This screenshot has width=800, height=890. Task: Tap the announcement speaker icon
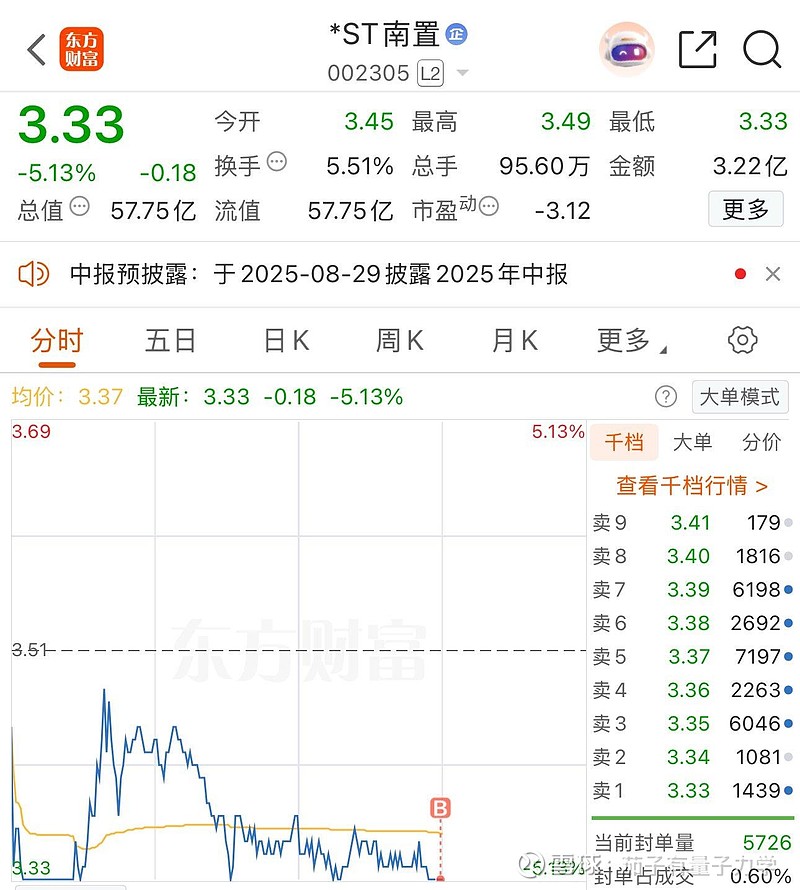tap(35, 273)
